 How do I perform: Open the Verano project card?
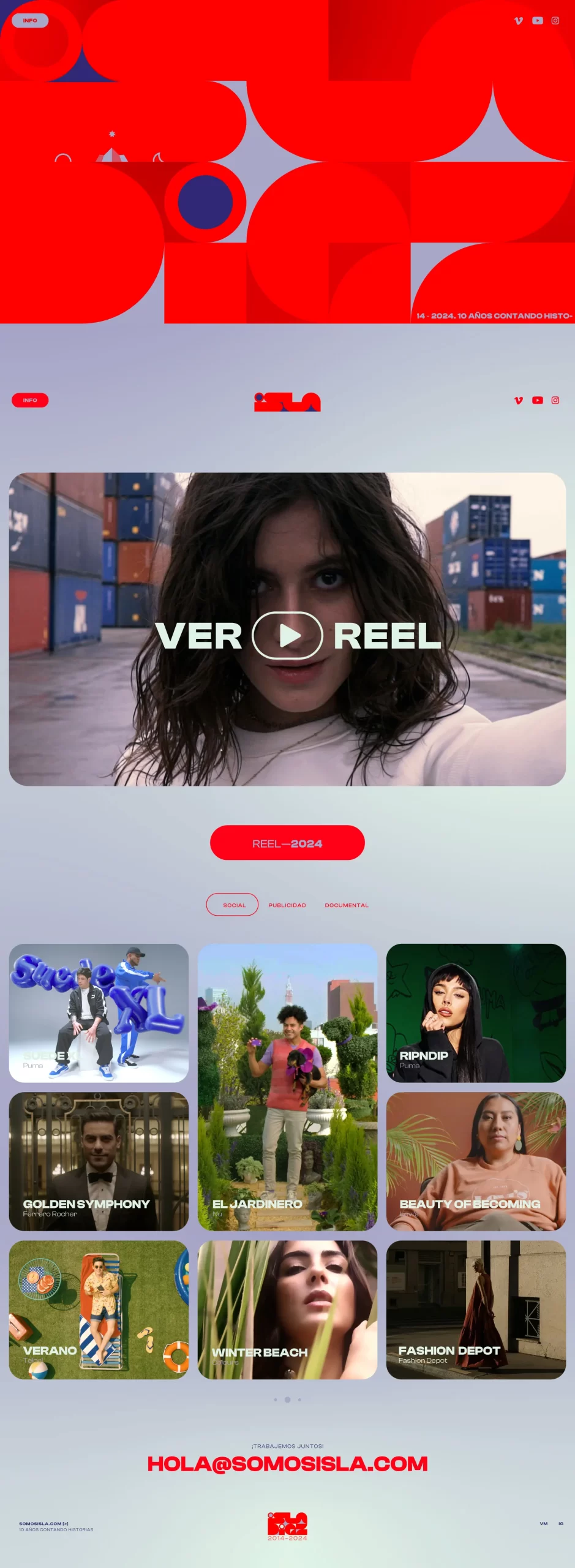[x=99, y=1310]
